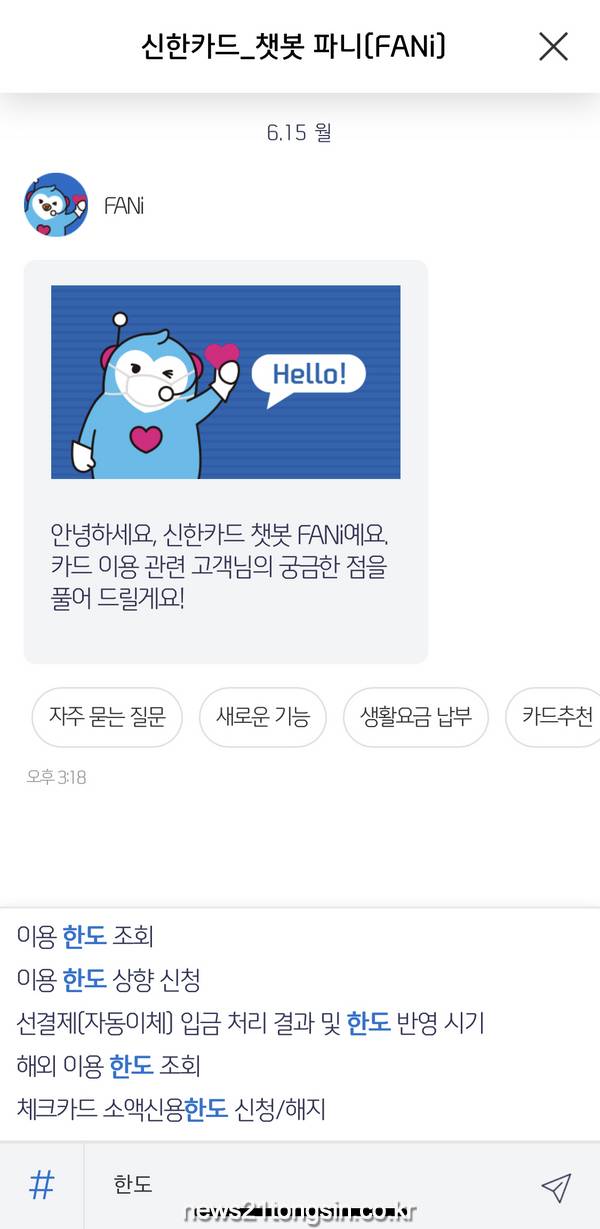Send the typed message

[x=556, y=1186]
